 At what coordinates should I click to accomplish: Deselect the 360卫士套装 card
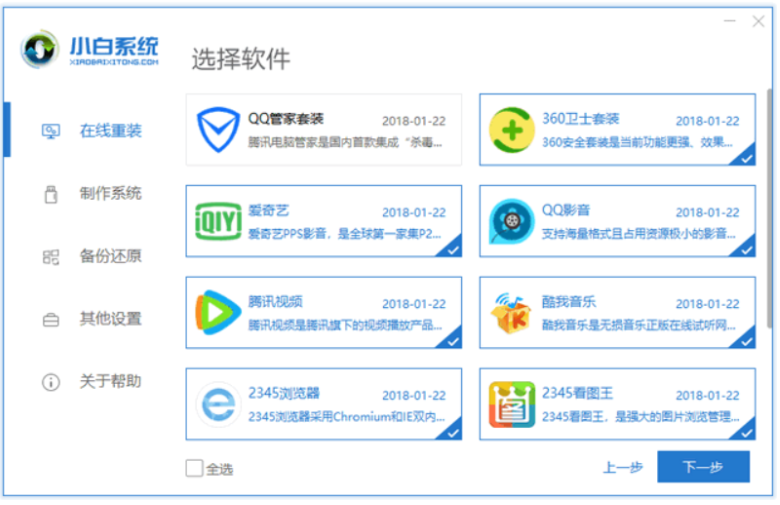[x=616, y=130]
